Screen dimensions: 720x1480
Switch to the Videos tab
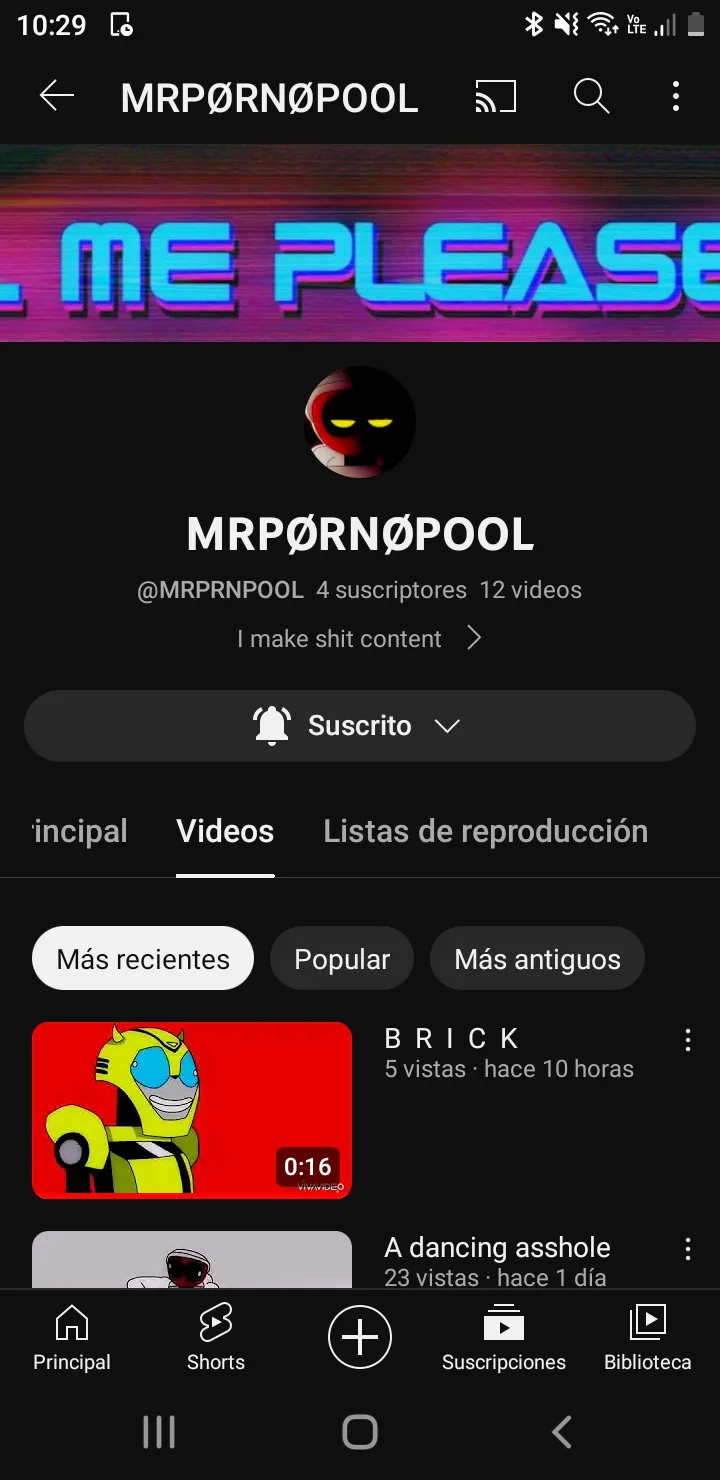point(225,831)
